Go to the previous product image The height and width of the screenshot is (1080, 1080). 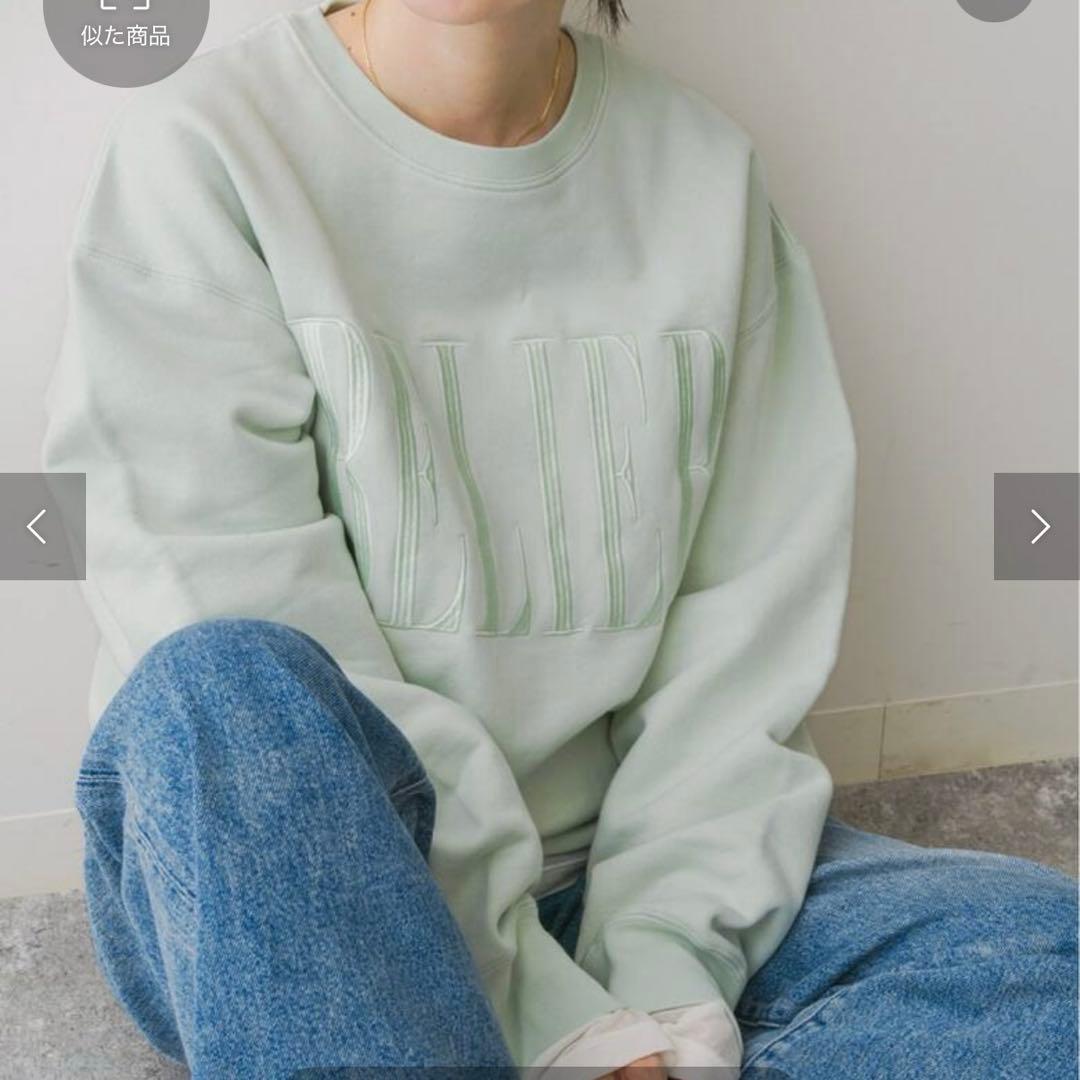pos(41,526)
